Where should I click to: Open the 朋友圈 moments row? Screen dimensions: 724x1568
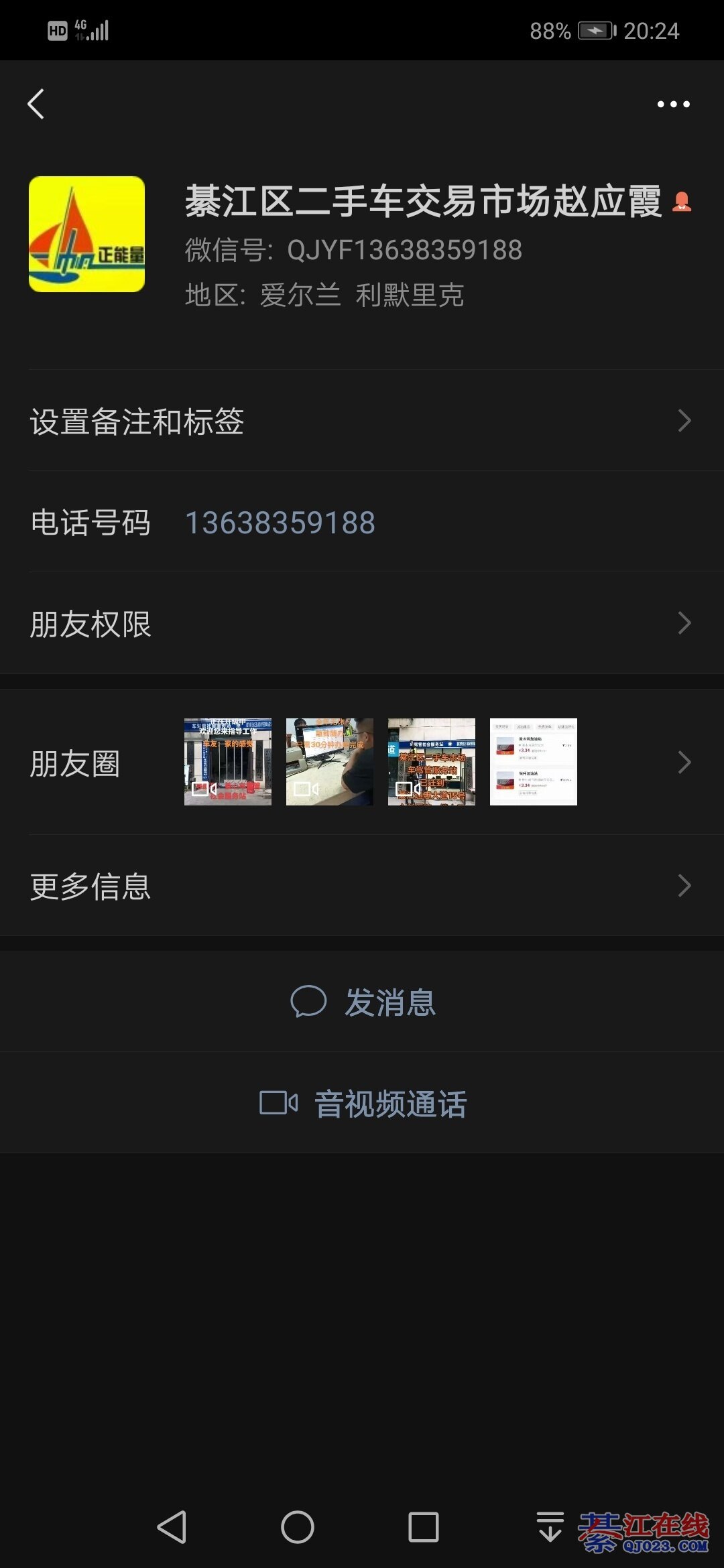(x=362, y=763)
